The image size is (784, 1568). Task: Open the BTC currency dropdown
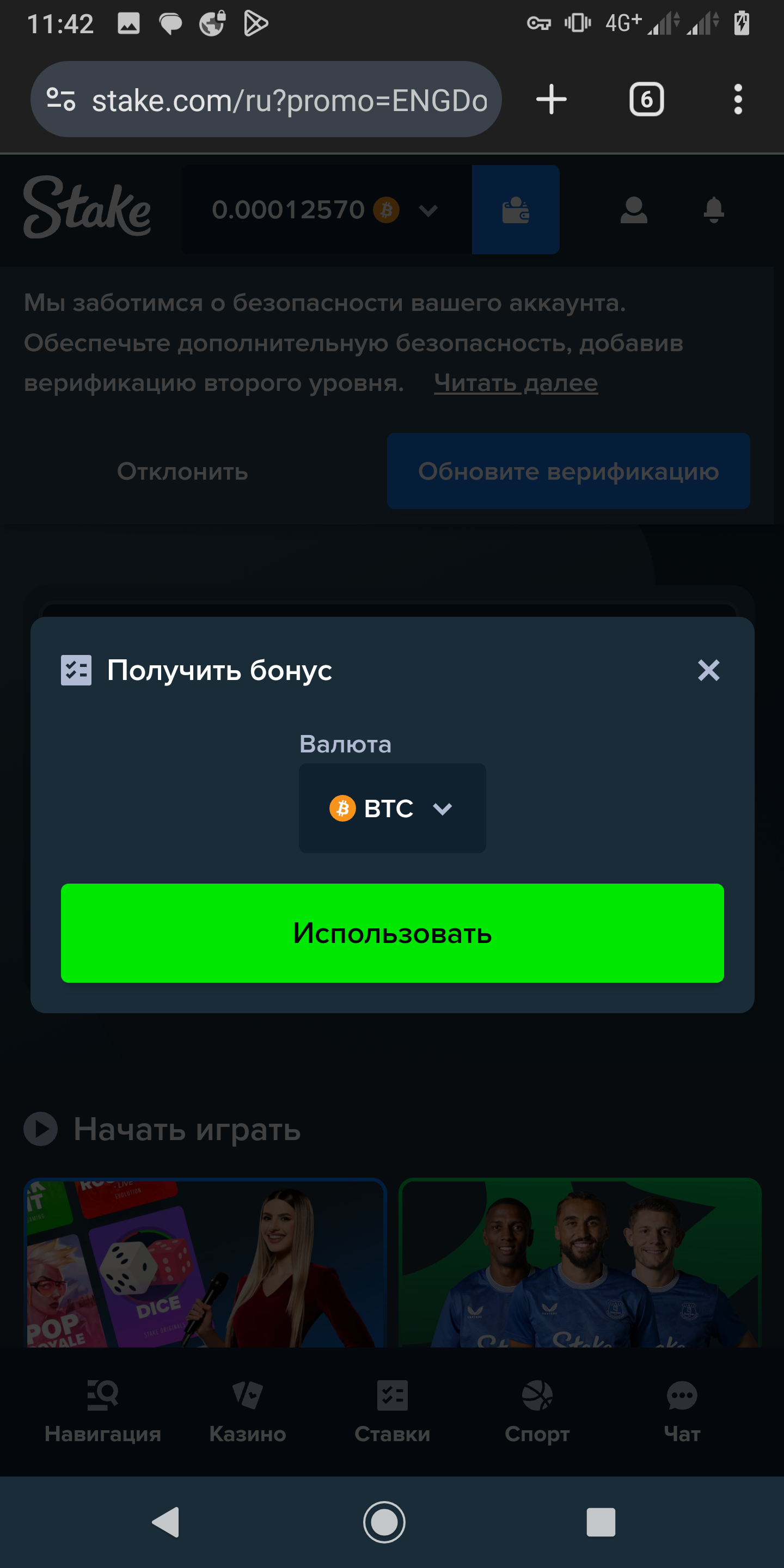(392, 808)
